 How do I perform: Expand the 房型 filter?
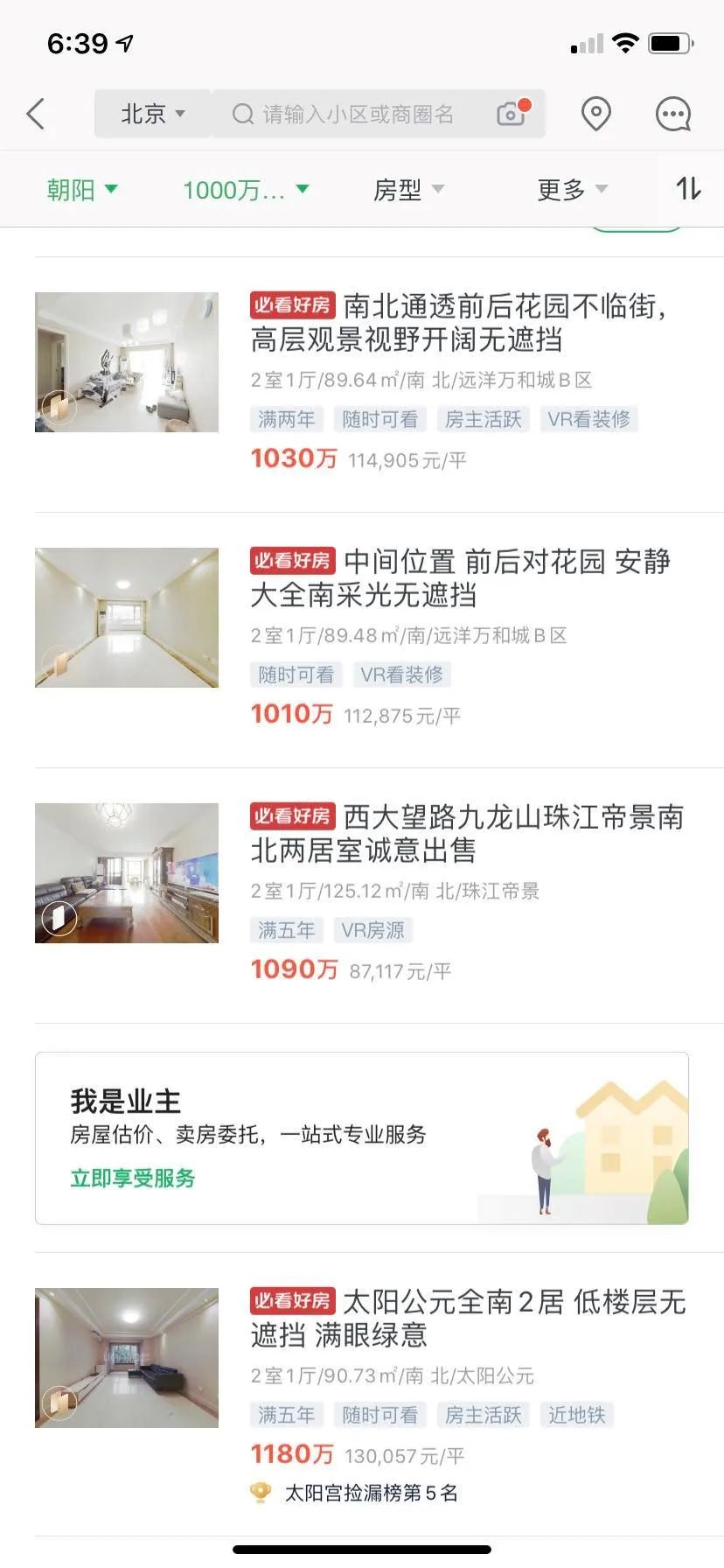[x=408, y=189]
